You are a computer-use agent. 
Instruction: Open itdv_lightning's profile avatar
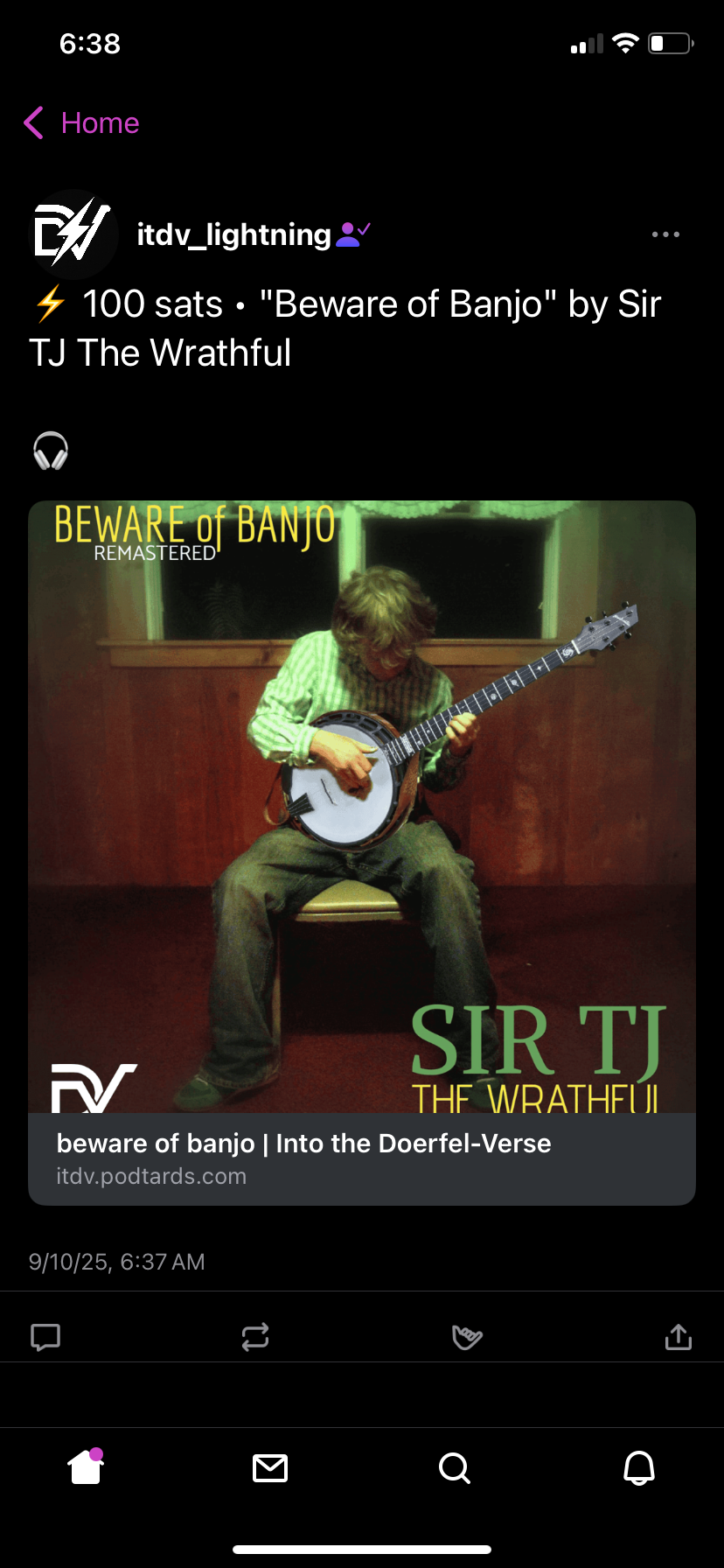click(x=74, y=234)
